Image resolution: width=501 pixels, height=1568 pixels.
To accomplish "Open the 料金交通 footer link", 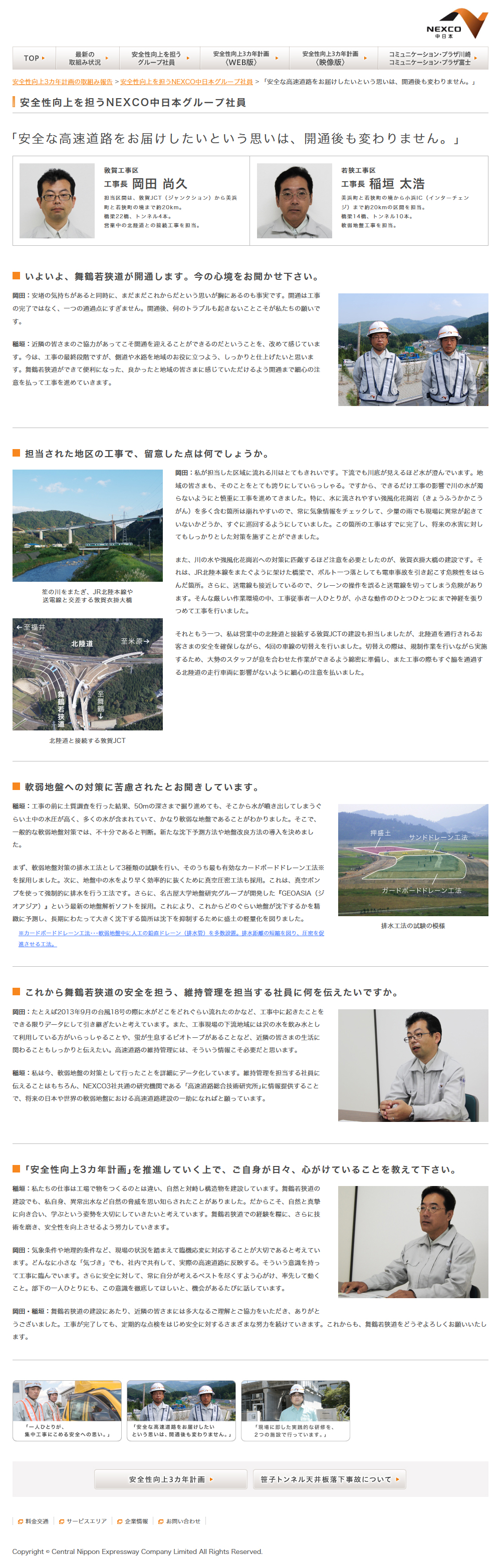I will (x=36, y=1521).
